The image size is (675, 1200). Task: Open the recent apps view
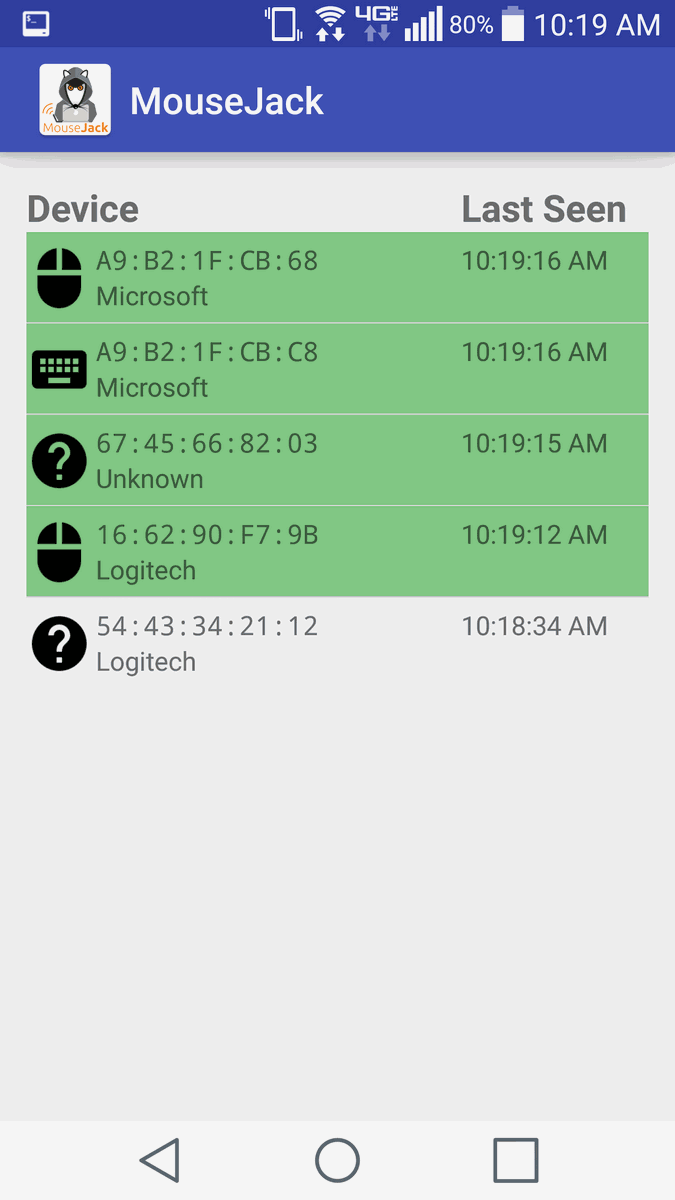(516, 1160)
